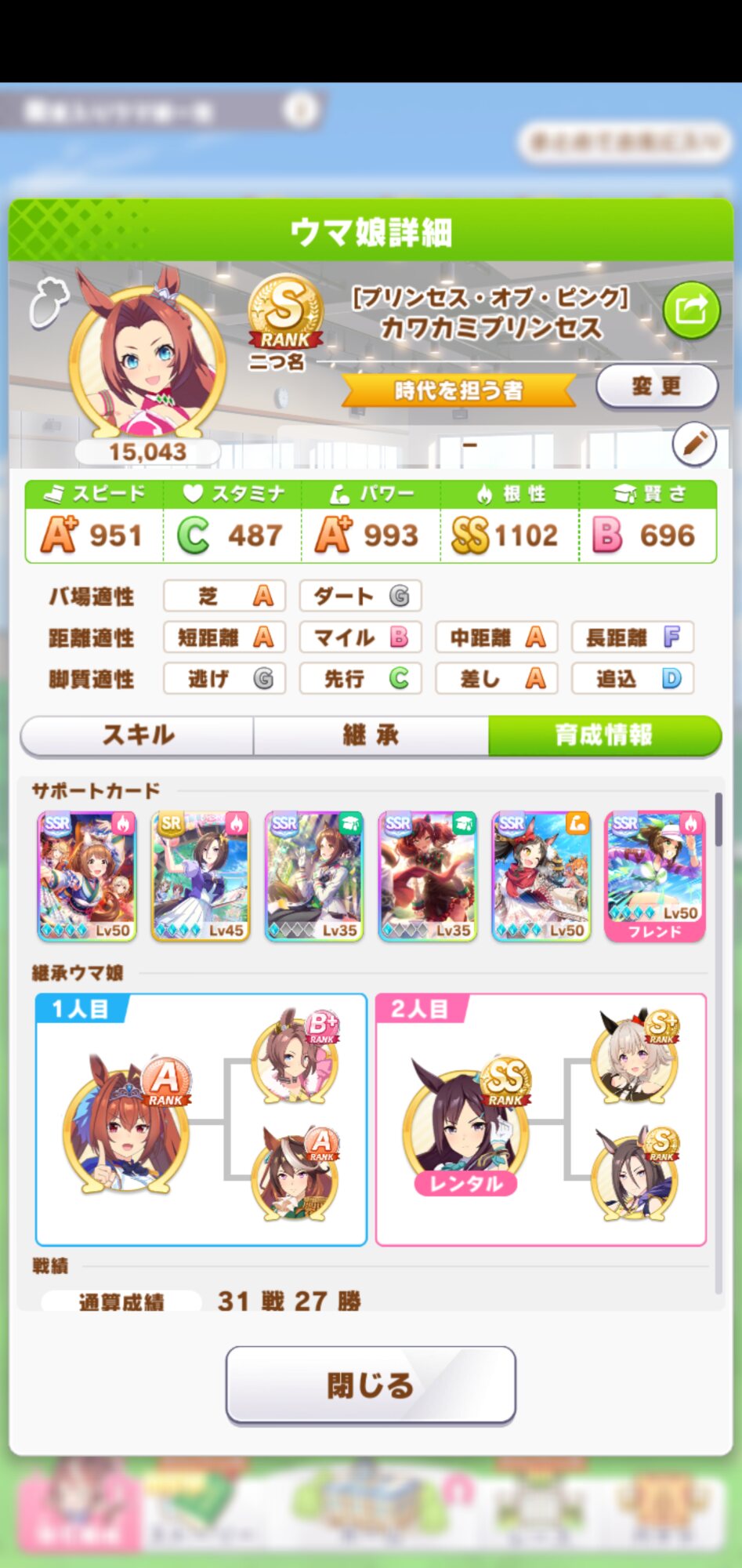Select the 育成情報 tab
The image size is (742, 1568).
tap(603, 735)
